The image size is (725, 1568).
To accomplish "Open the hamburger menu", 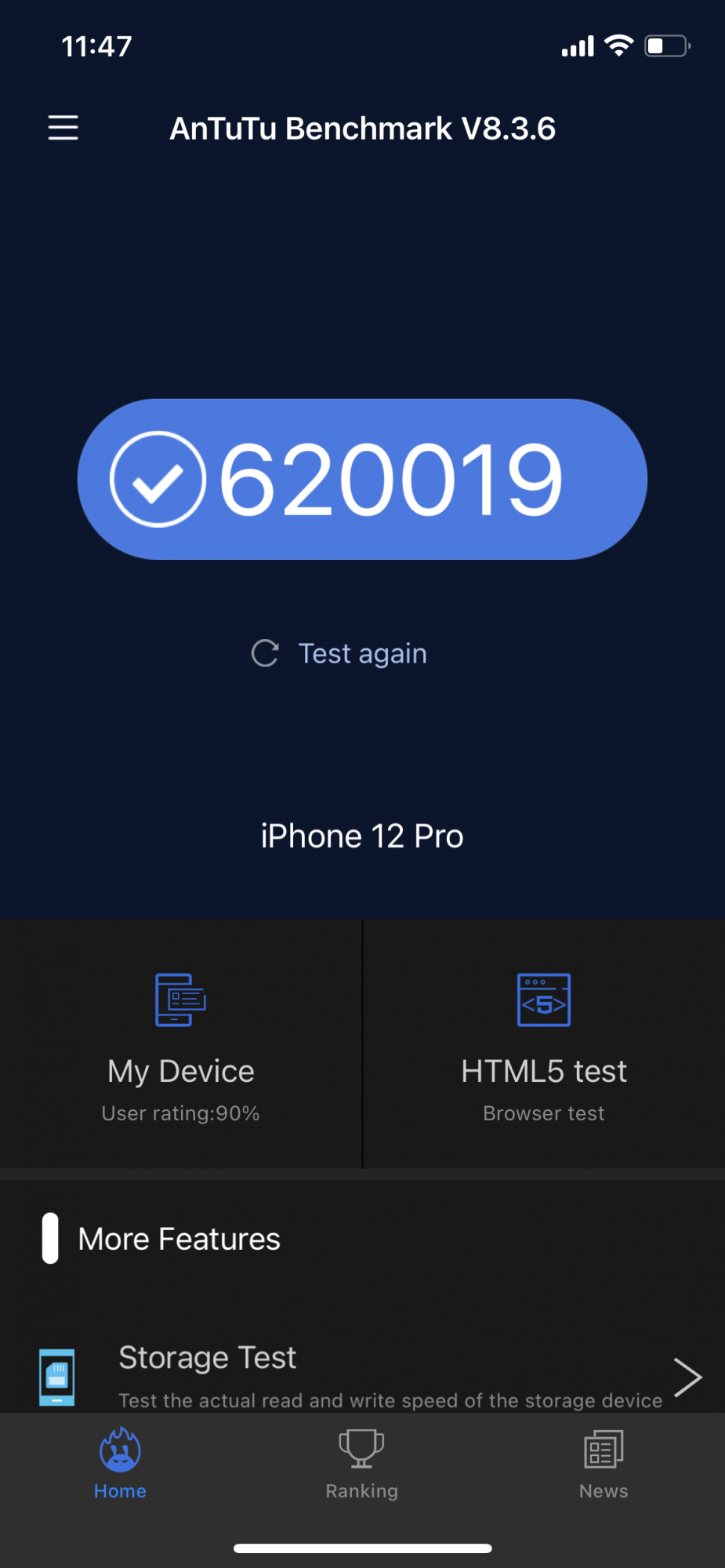I will (x=63, y=128).
